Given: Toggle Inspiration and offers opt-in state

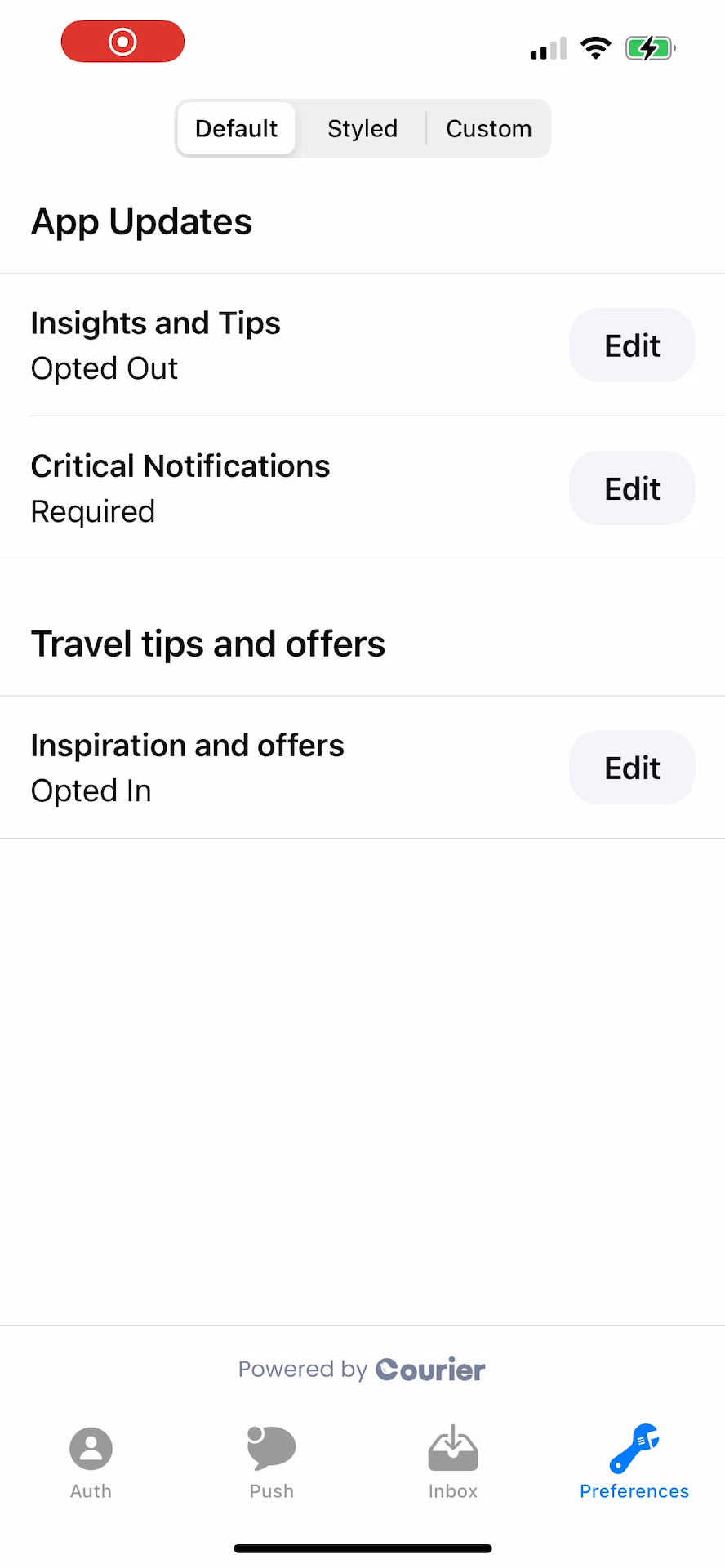Looking at the screenshot, I should tap(632, 768).
